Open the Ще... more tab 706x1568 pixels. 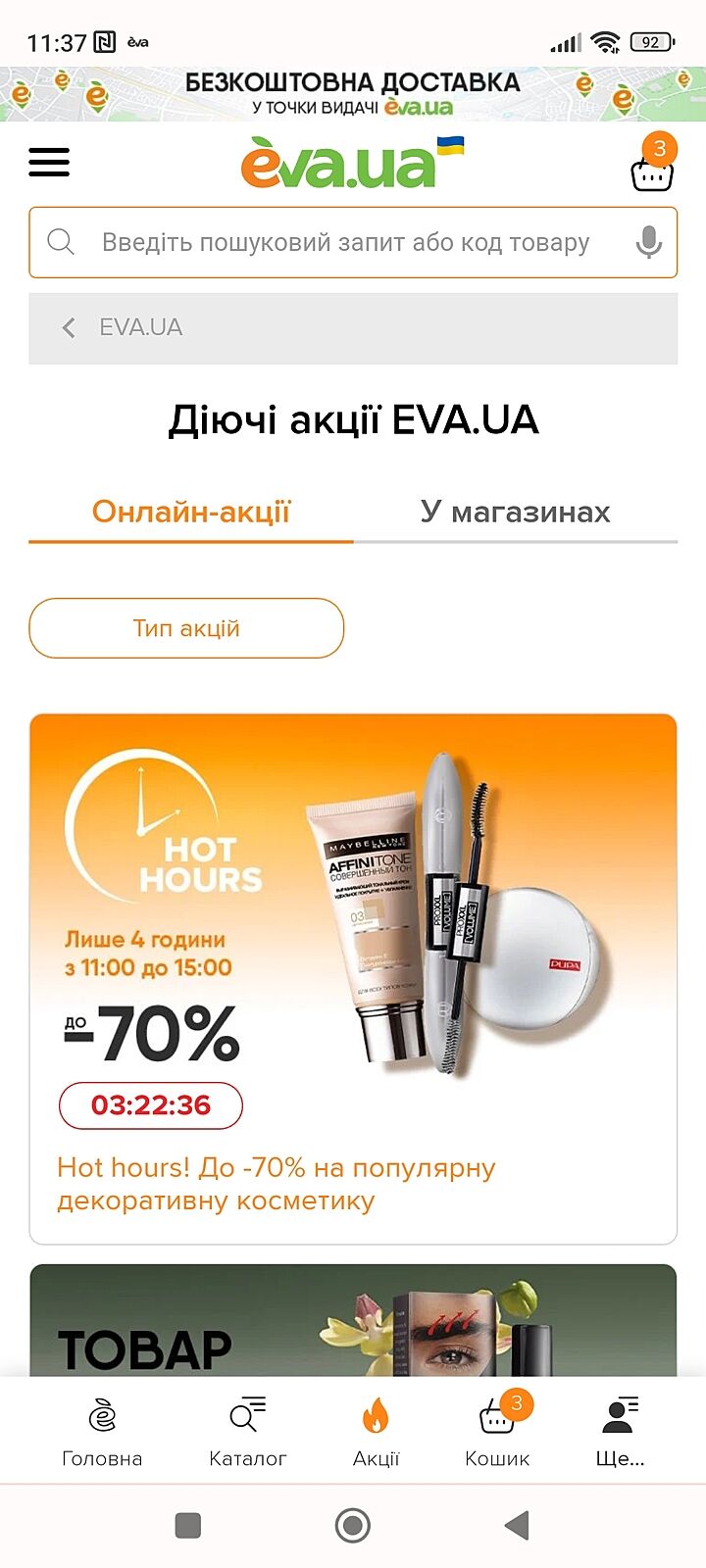tap(620, 1431)
